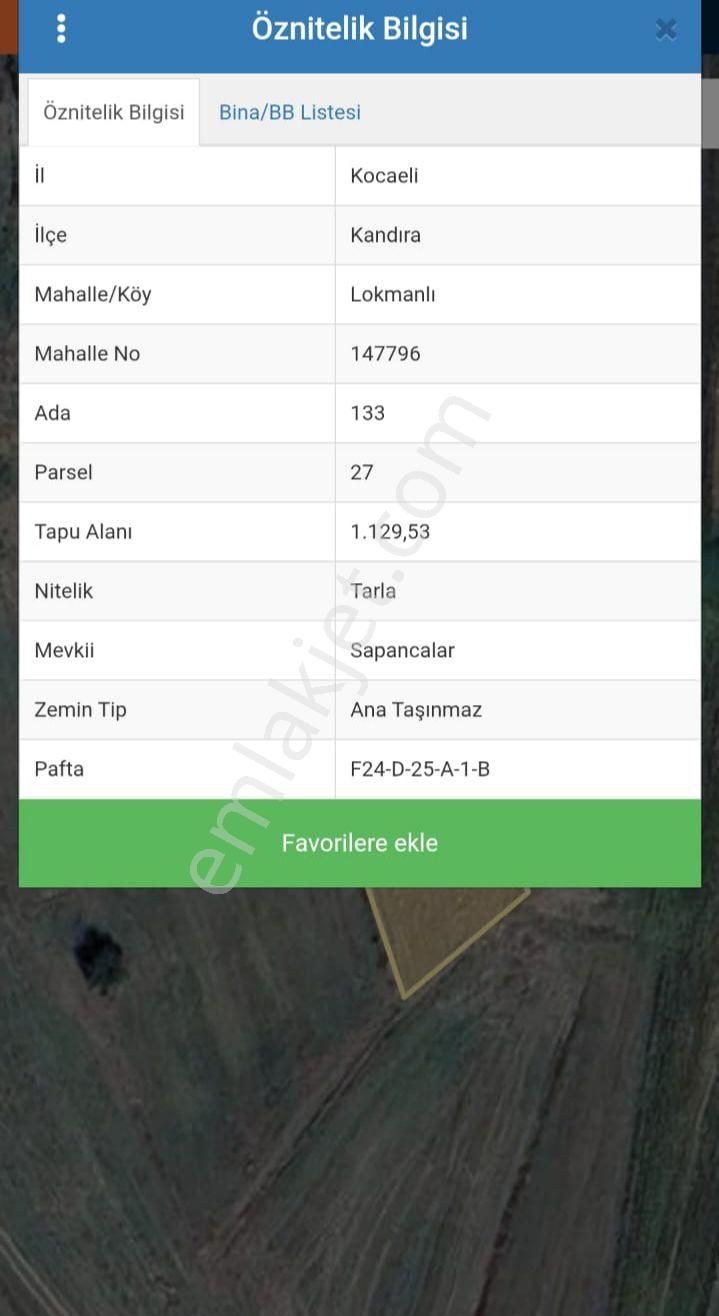
Task: Close the Öznitelik Bilgisi panel
Action: tap(666, 30)
